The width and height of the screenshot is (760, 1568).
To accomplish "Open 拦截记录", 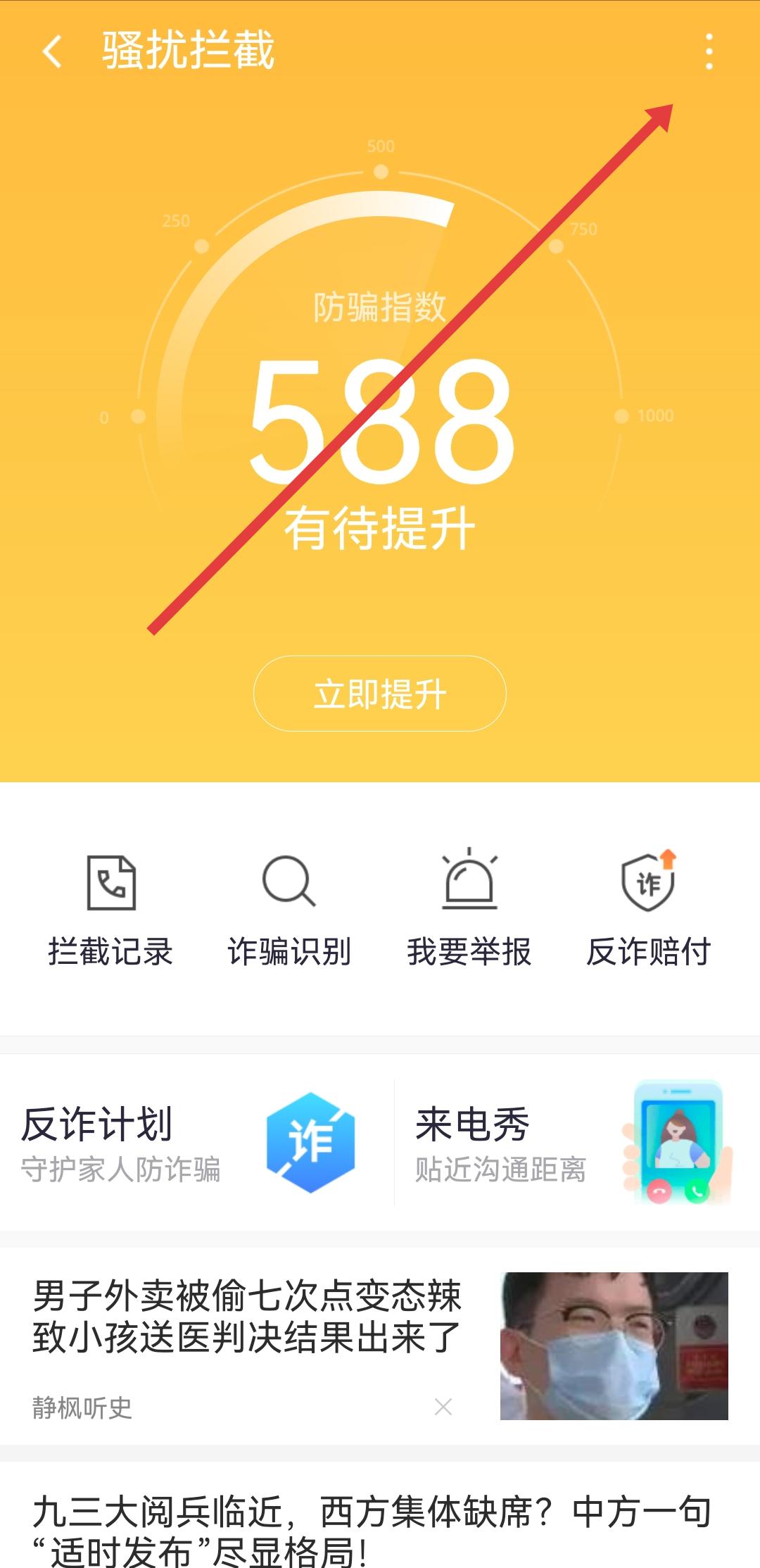I will click(110, 910).
